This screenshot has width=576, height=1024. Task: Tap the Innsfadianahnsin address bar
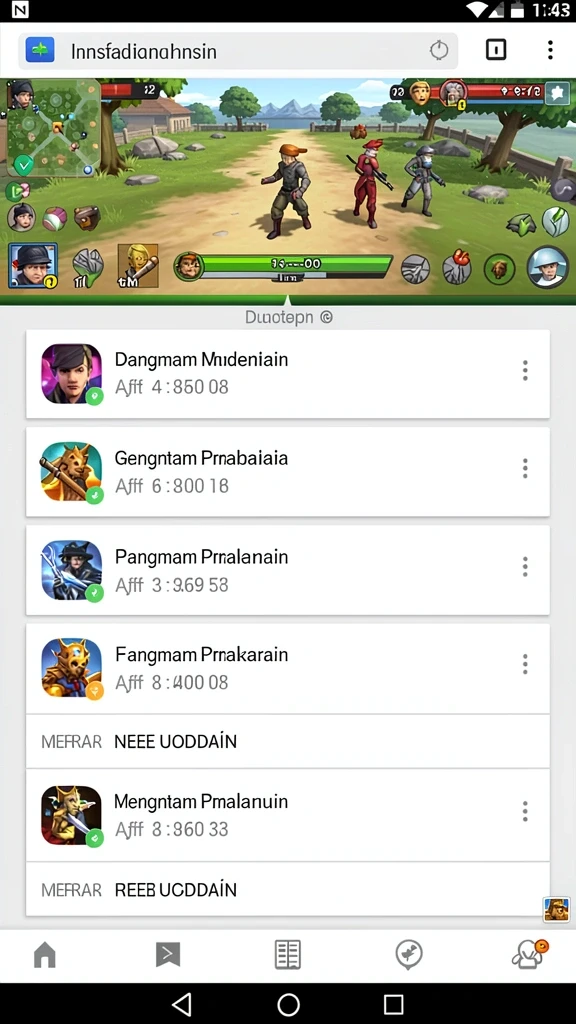[238, 51]
